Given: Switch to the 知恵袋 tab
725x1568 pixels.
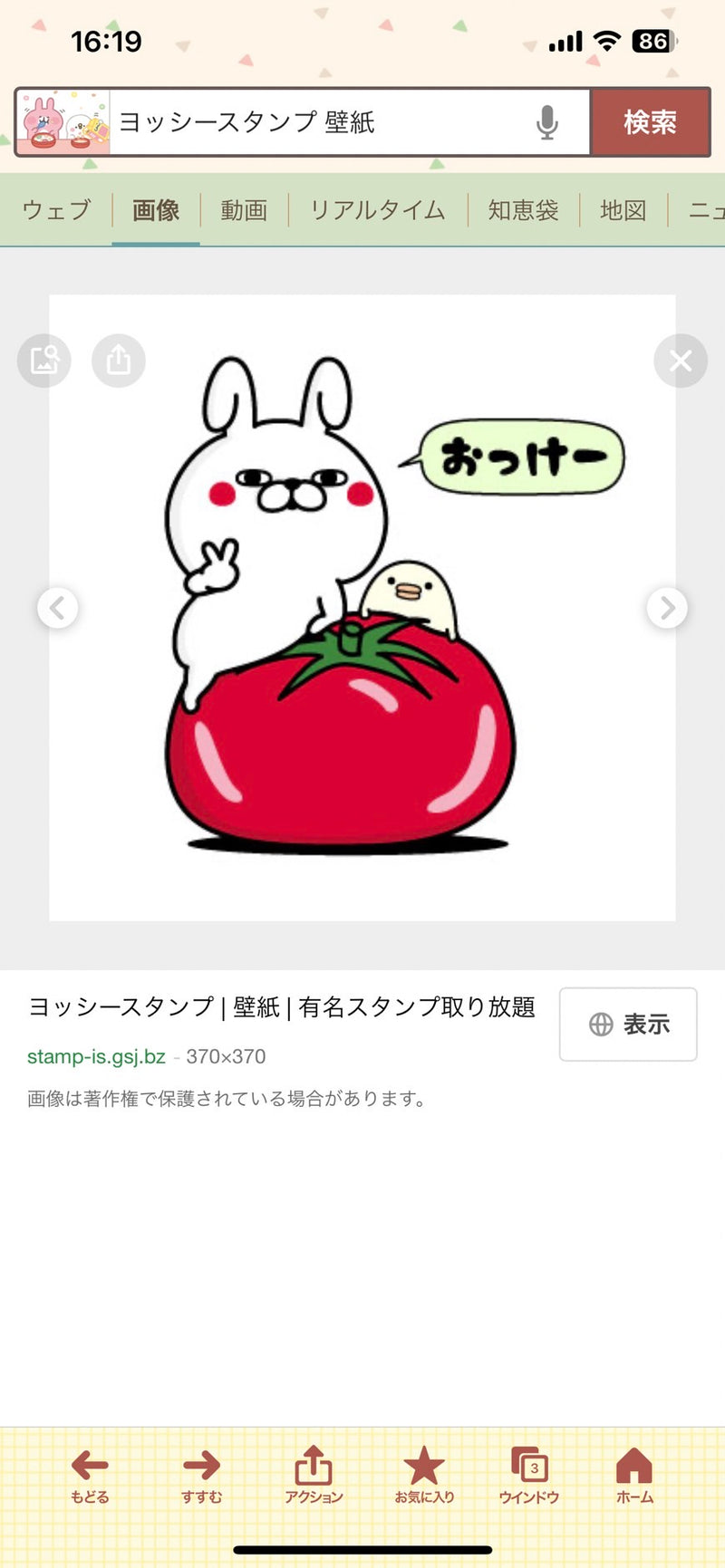Looking at the screenshot, I should [x=523, y=210].
